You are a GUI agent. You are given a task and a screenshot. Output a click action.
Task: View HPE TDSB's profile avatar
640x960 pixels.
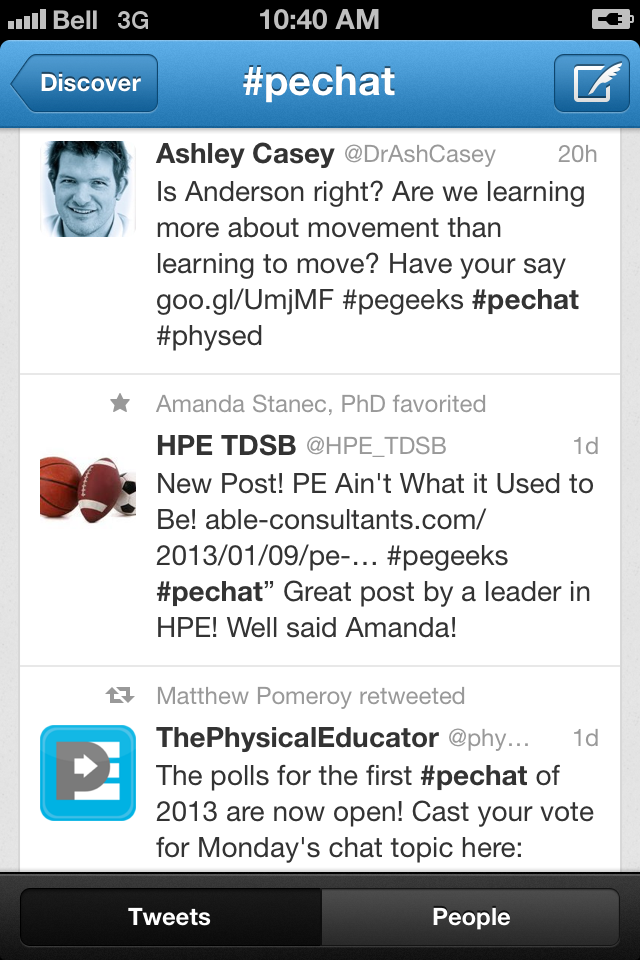coord(87,488)
